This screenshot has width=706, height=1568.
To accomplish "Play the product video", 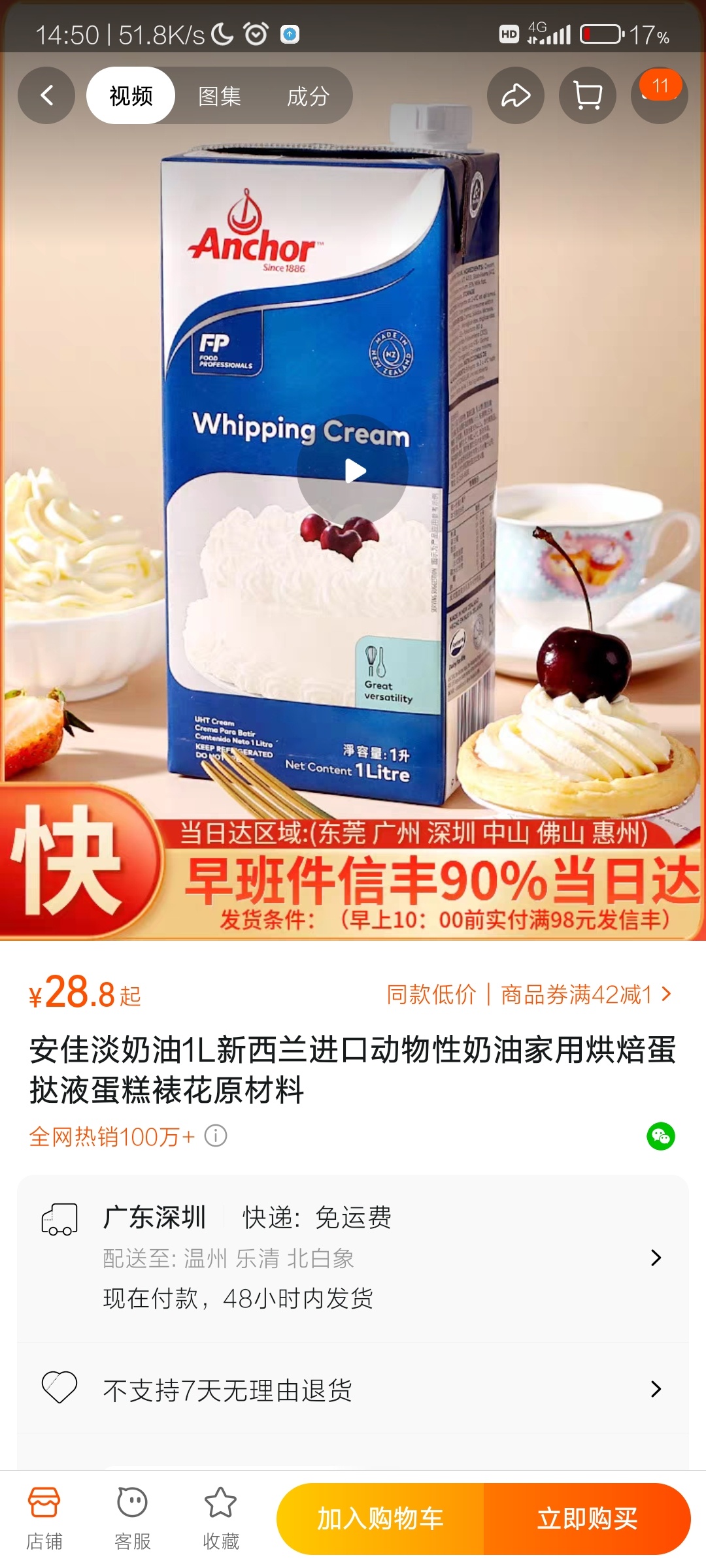I will coord(353,470).
